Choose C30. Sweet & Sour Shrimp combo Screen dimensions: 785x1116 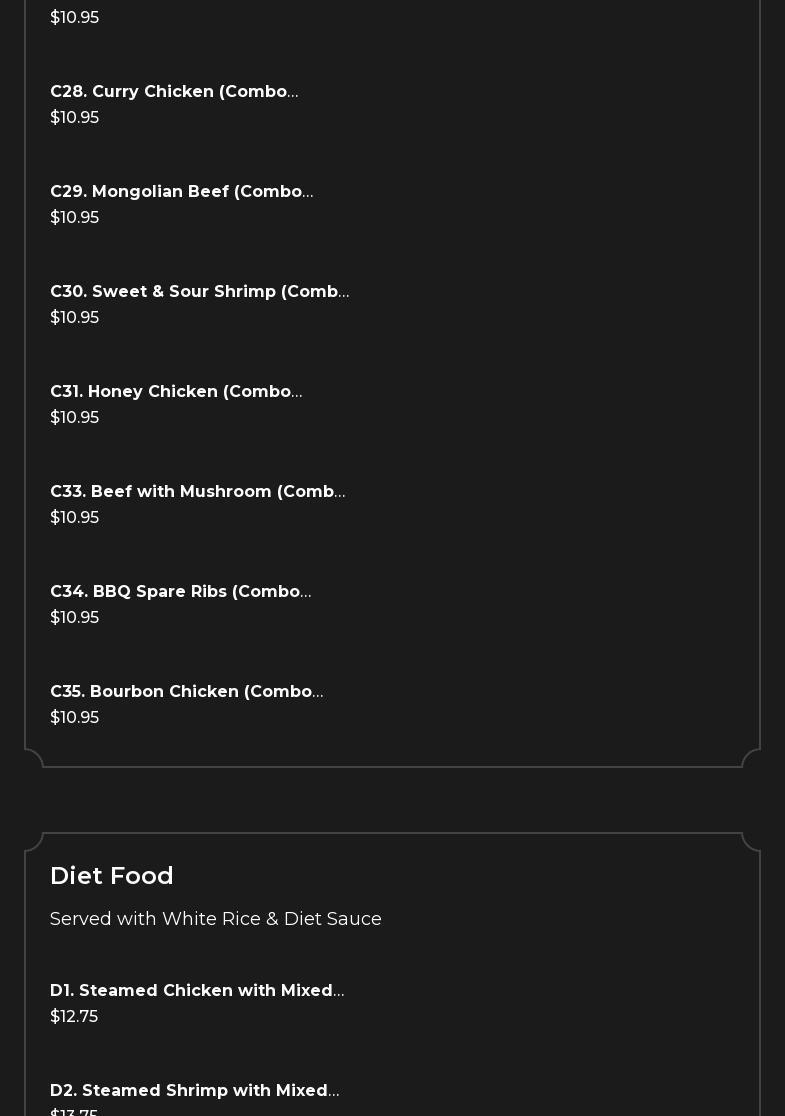point(199,292)
